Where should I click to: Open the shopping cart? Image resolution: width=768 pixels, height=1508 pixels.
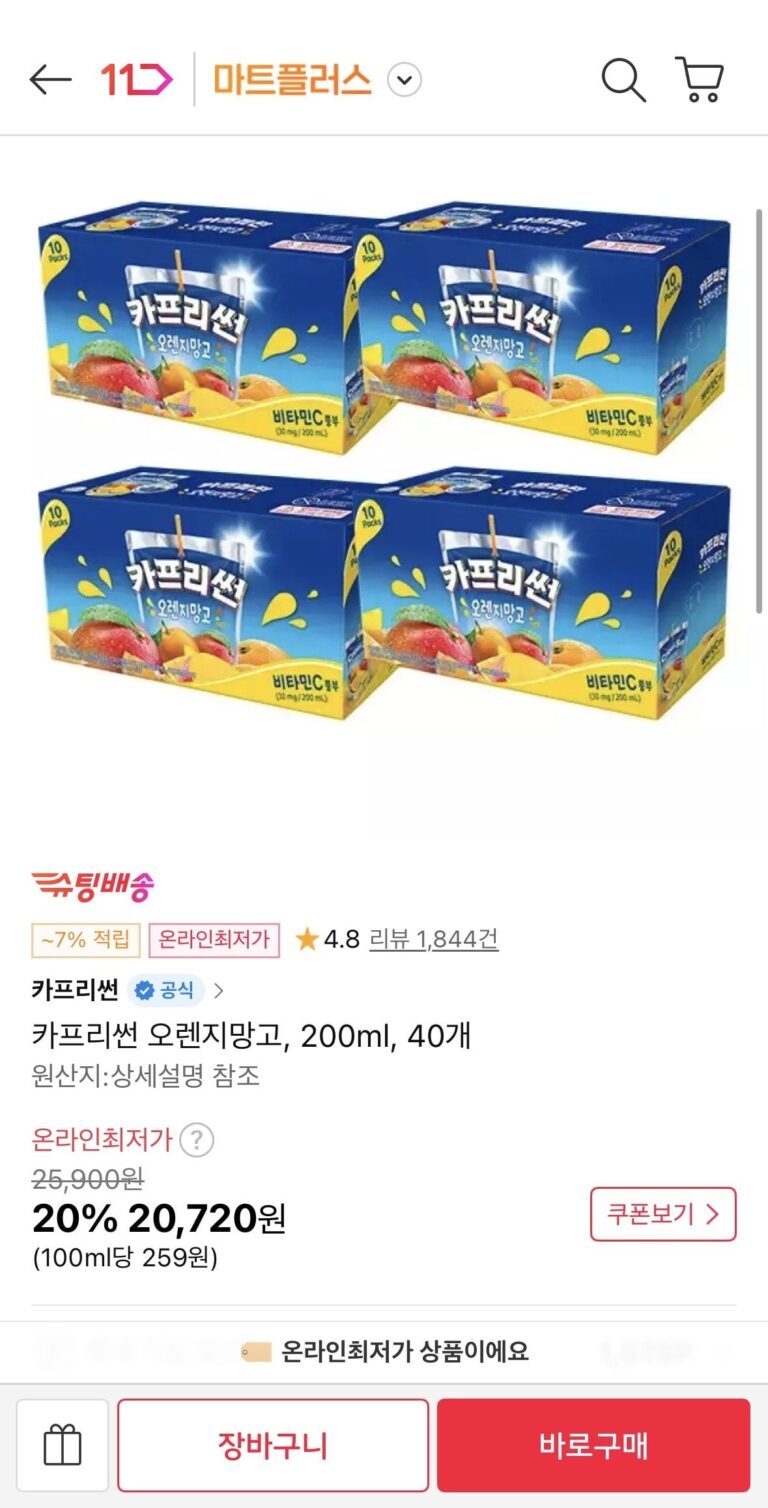coord(700,79)
